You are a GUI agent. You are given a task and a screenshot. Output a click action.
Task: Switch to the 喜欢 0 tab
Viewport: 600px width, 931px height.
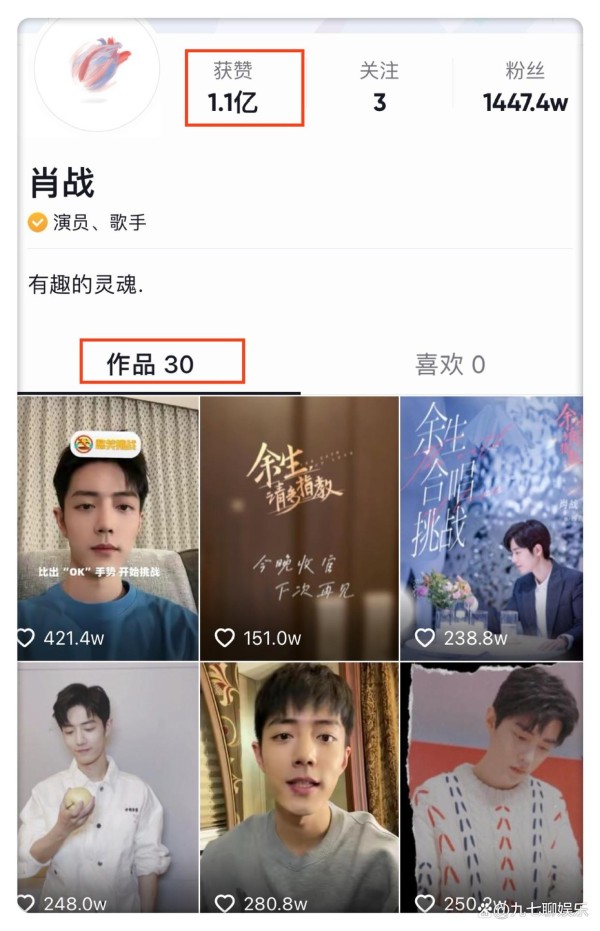click(450, 365)
